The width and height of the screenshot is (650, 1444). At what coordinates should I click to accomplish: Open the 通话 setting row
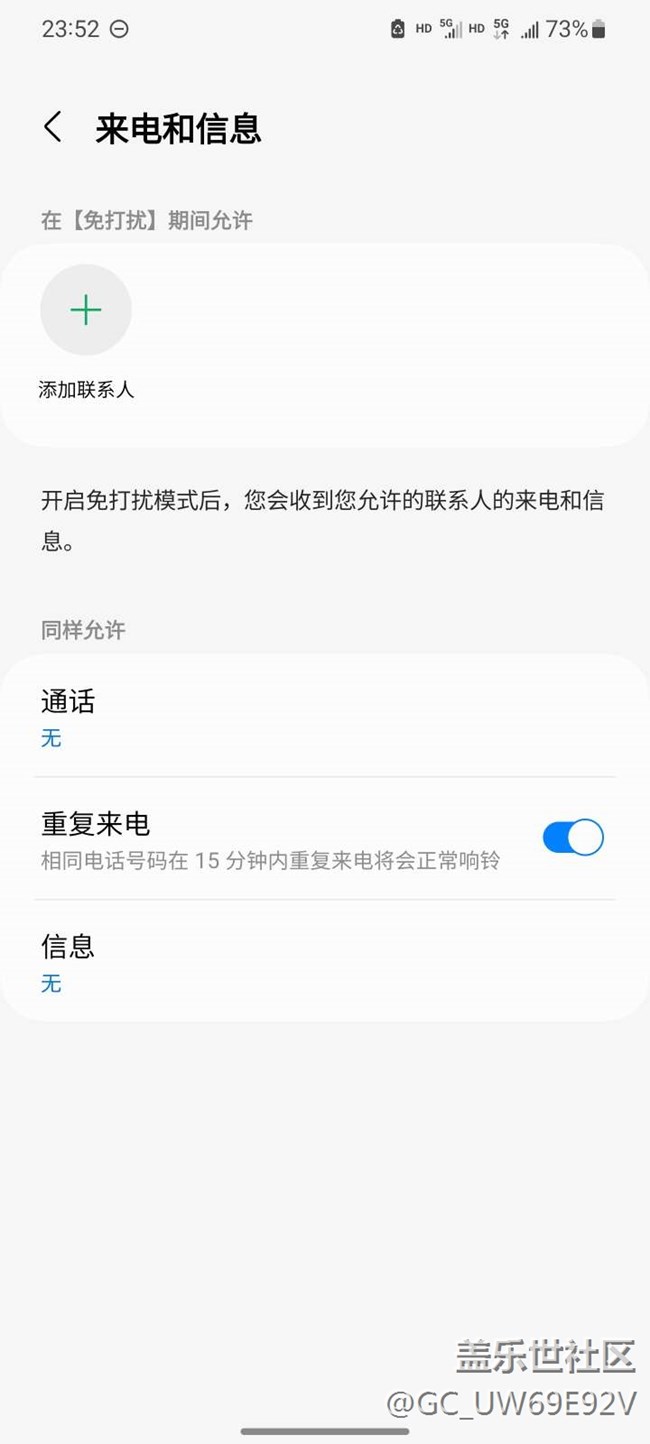pos(325,716)
